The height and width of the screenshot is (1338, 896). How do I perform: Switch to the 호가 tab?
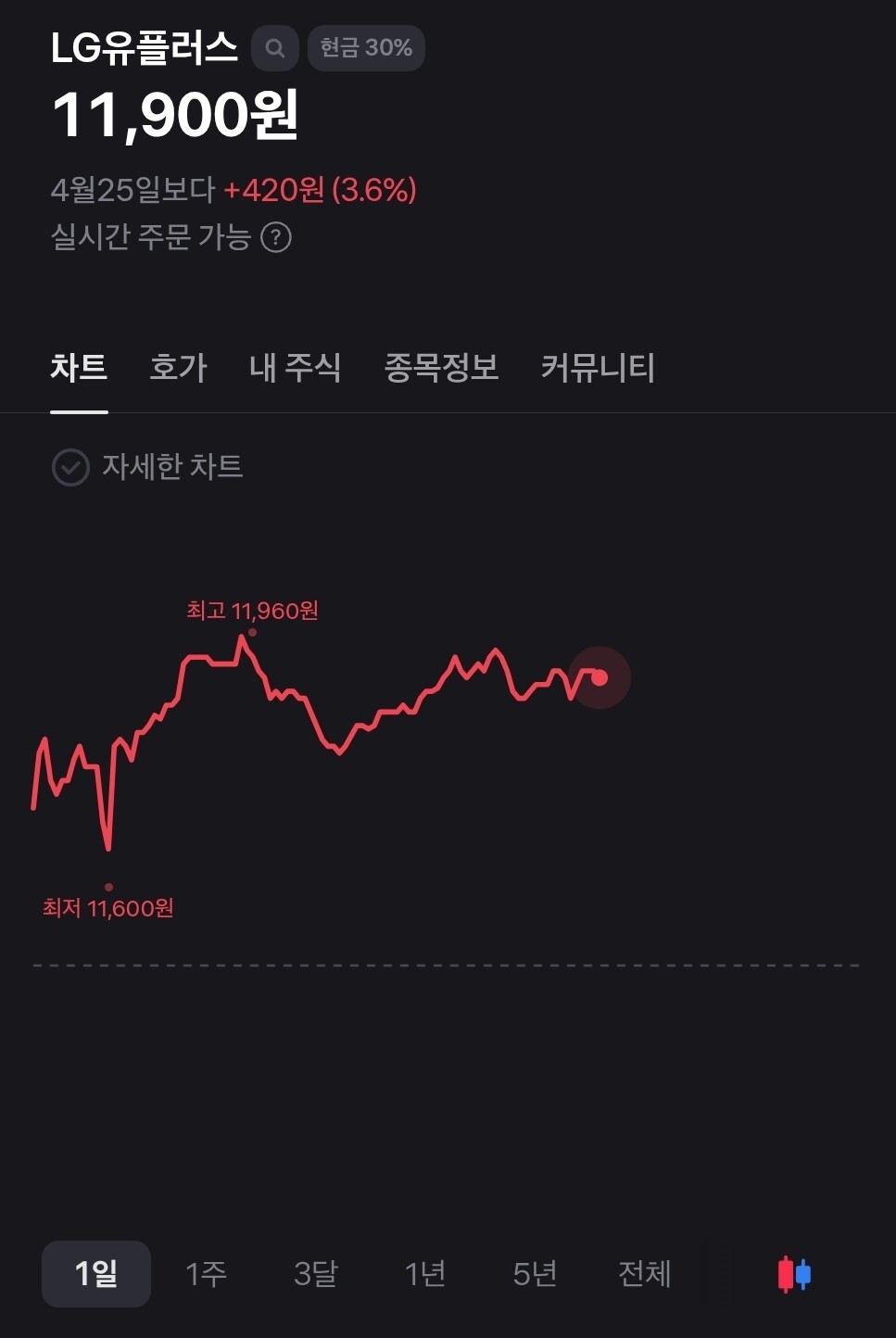pos(179,368)
